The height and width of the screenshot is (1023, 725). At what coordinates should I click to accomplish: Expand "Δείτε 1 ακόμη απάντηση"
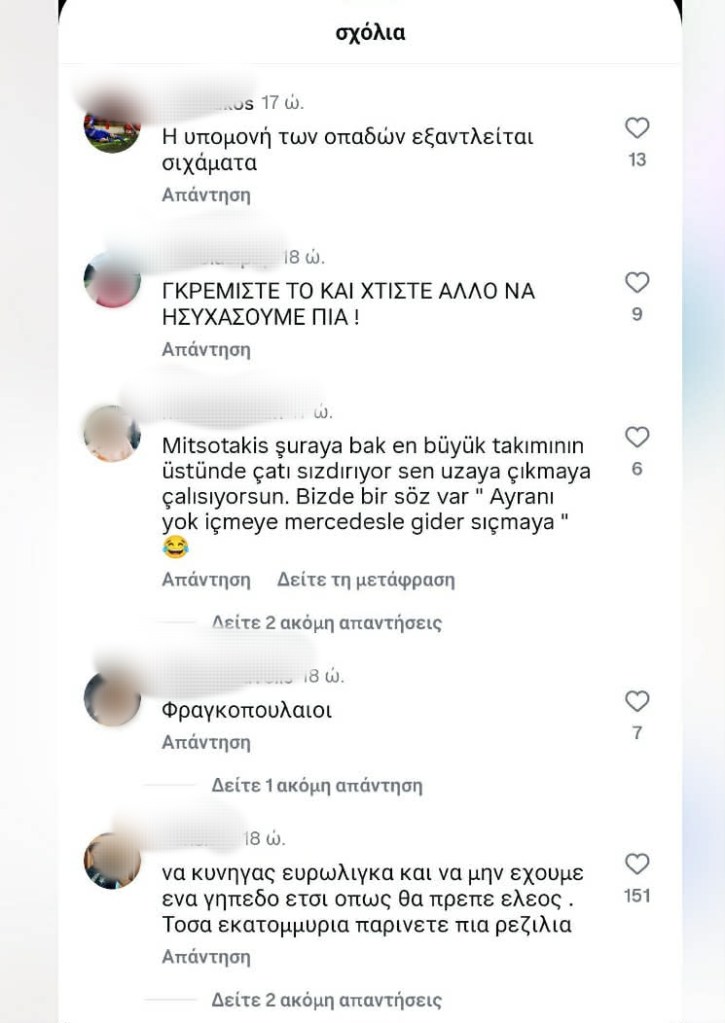coord(316,786)
